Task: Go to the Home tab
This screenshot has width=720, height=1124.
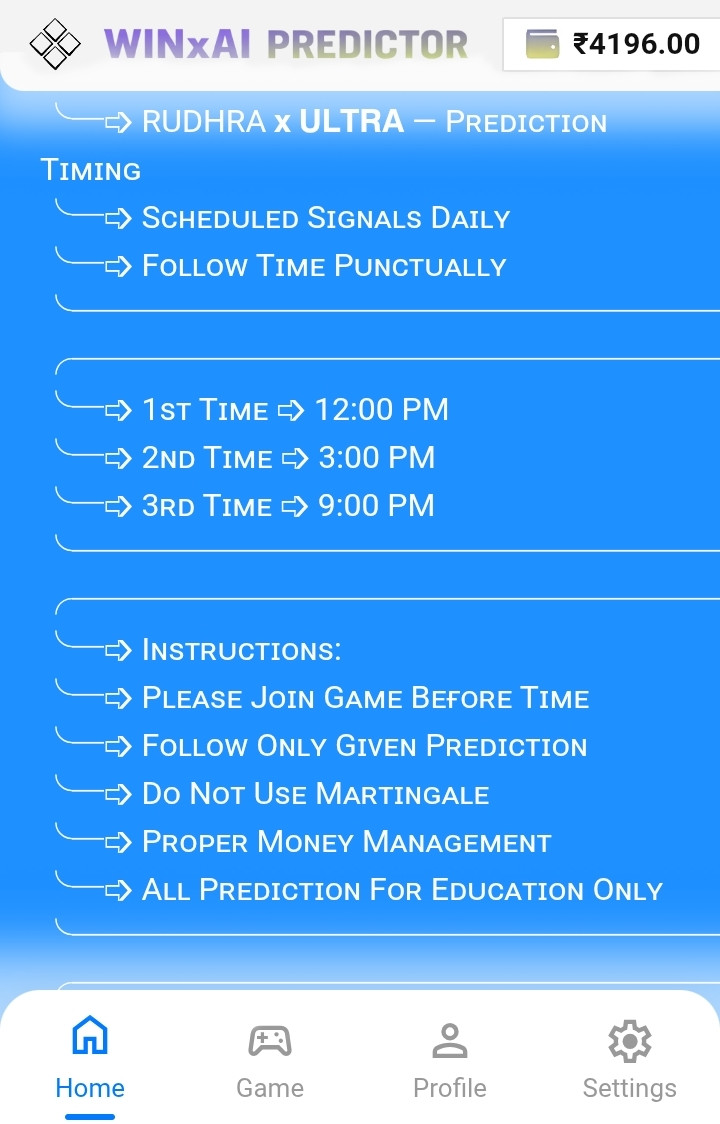Action: point(90,1058)
